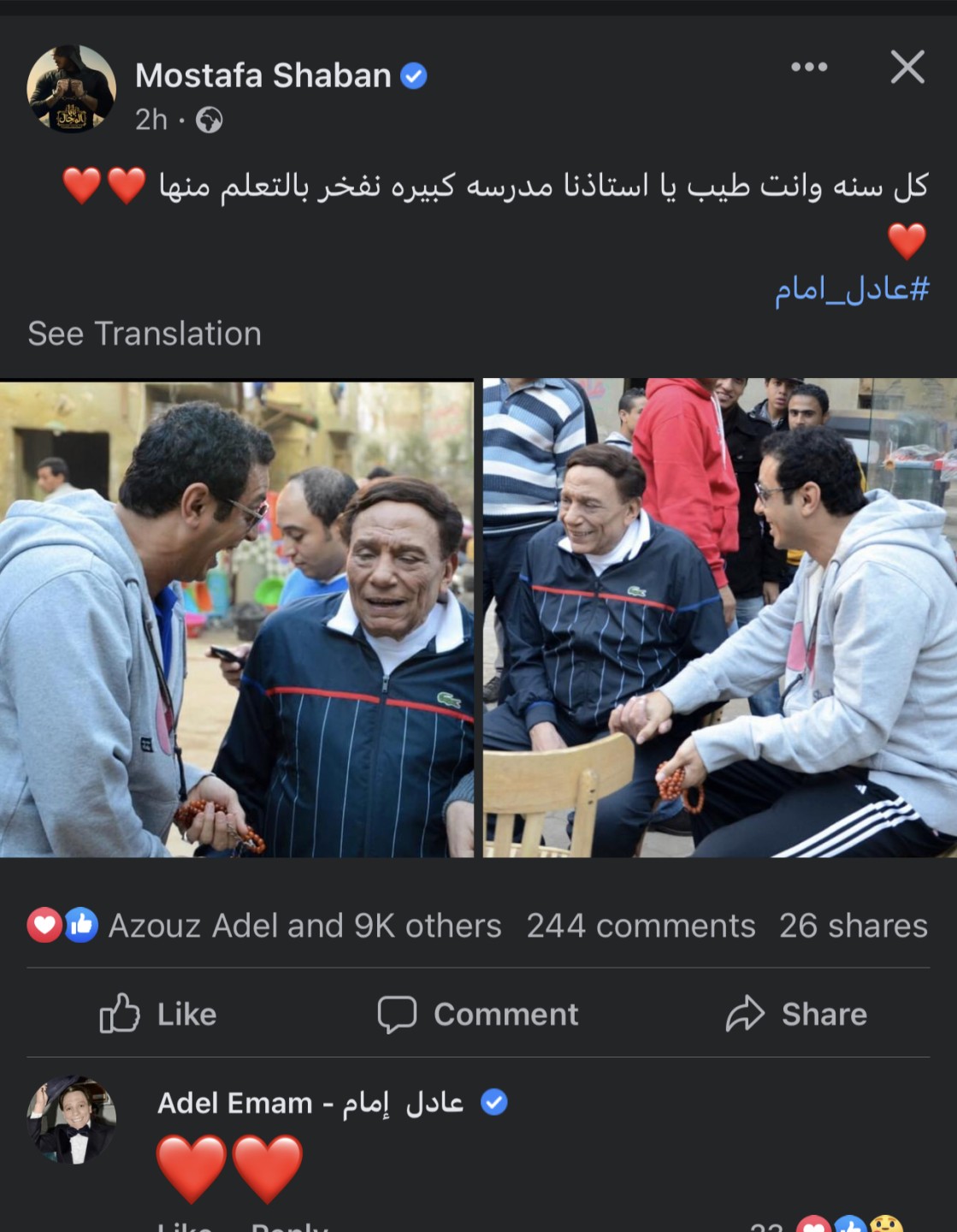The width and height of the screenshot is (957, 1232).
Task: Tap the #عادل_امام hashtag
Action: 851,289
